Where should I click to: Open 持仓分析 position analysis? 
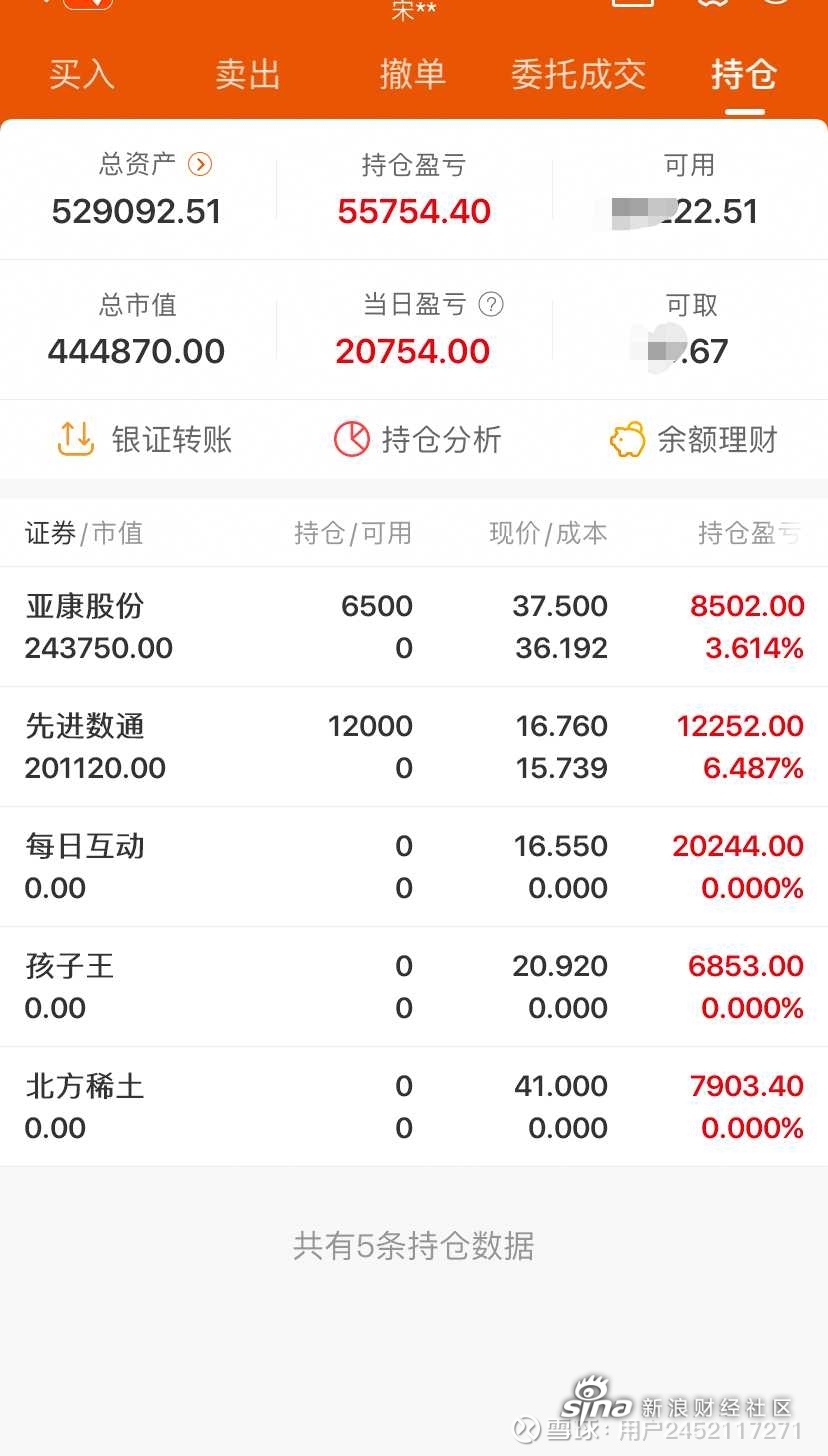click(x=417, y=439)
